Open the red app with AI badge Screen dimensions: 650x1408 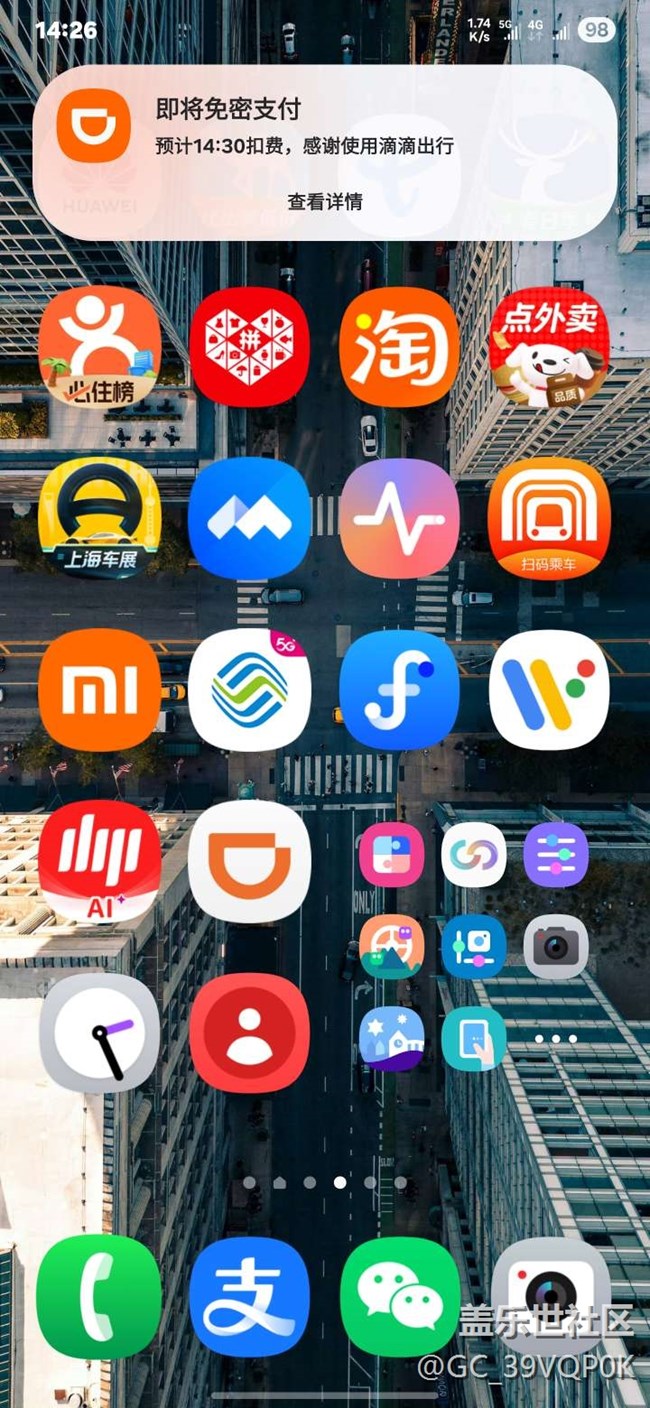click(99, 860)
